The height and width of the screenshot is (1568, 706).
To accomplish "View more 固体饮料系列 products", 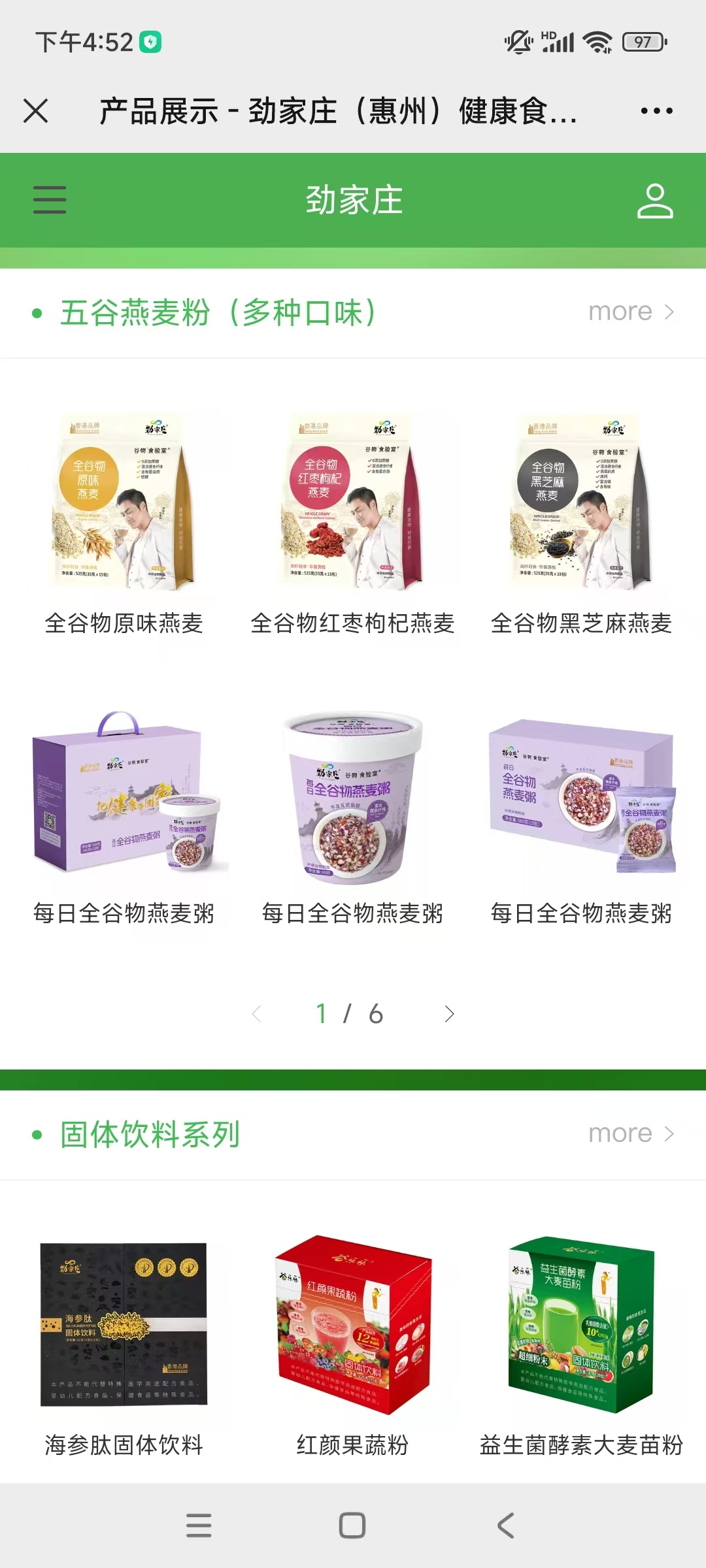I will pyautogui.click(x=630, y=1134).
